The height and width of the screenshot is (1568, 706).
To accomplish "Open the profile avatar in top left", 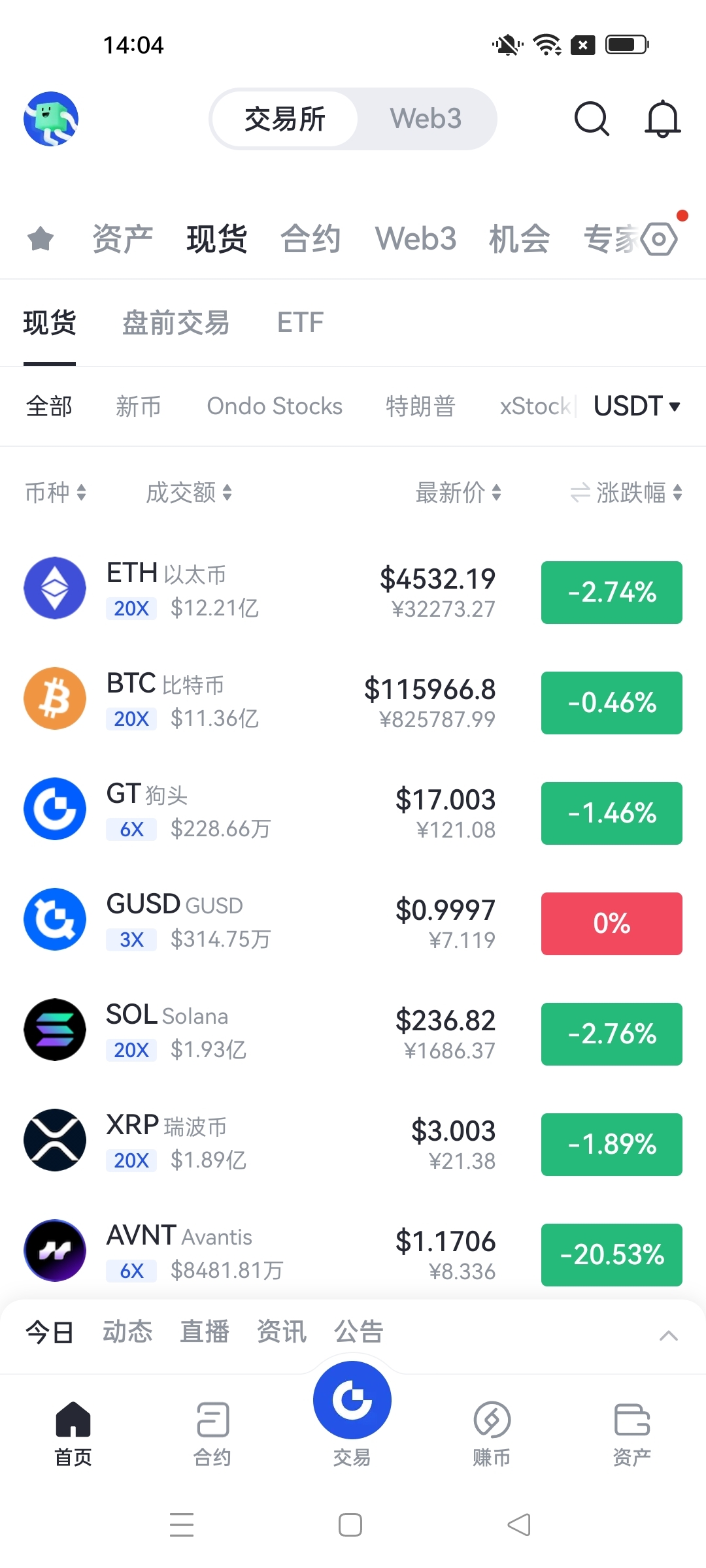I will click(51, 119).
